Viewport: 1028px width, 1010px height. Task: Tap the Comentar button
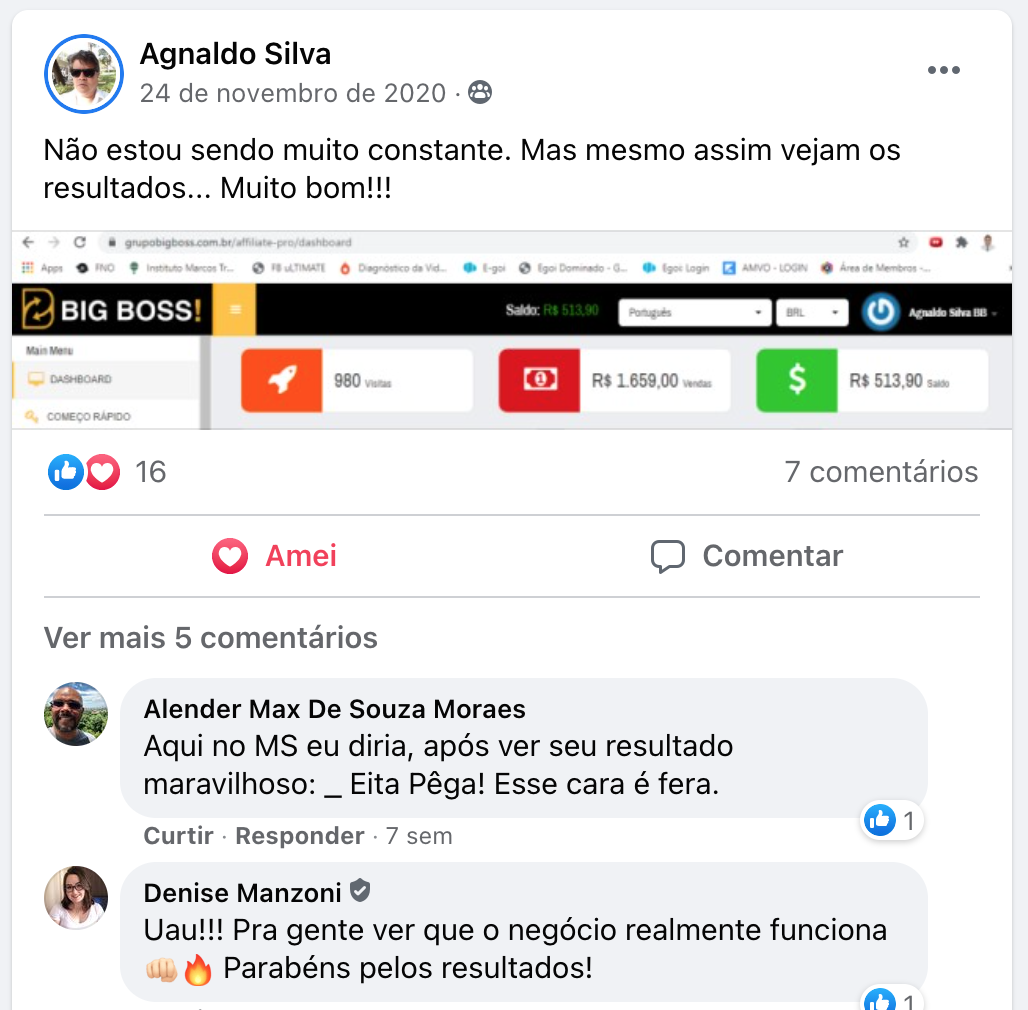coord(746,556)
